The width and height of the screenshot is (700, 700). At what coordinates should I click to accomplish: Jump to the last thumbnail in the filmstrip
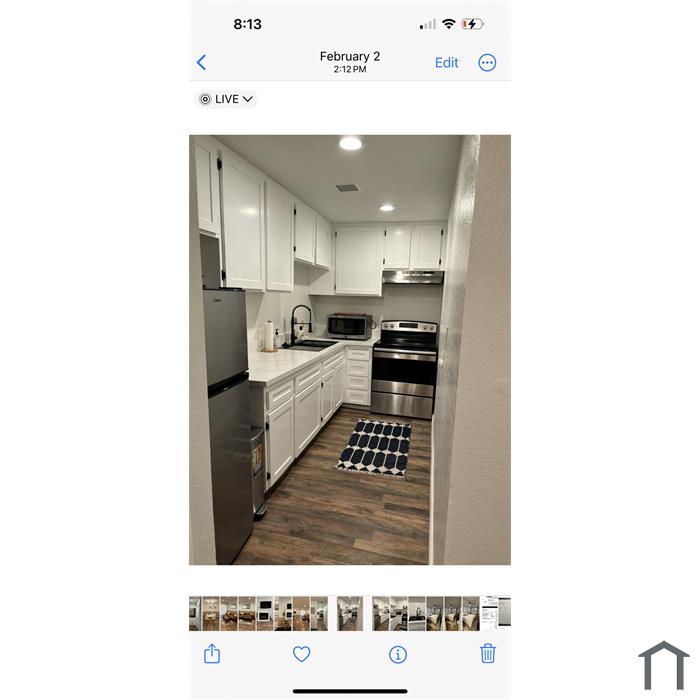tap(504, 613)
